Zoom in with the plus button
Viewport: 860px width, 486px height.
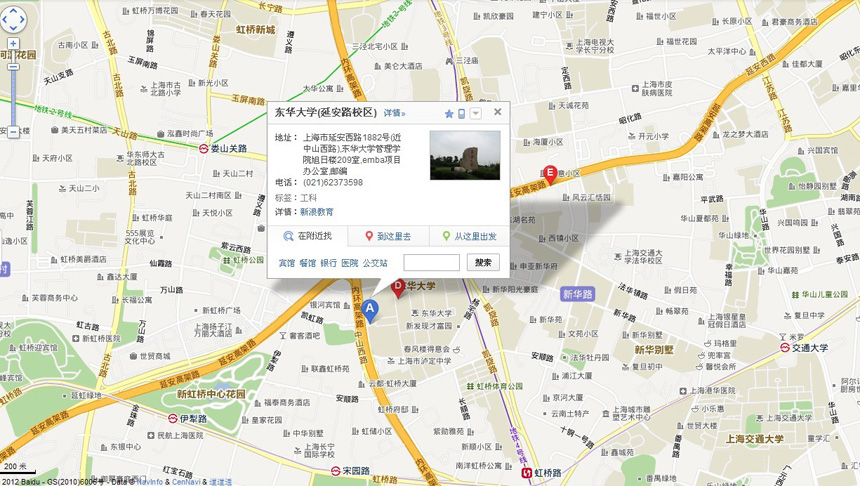13,43
